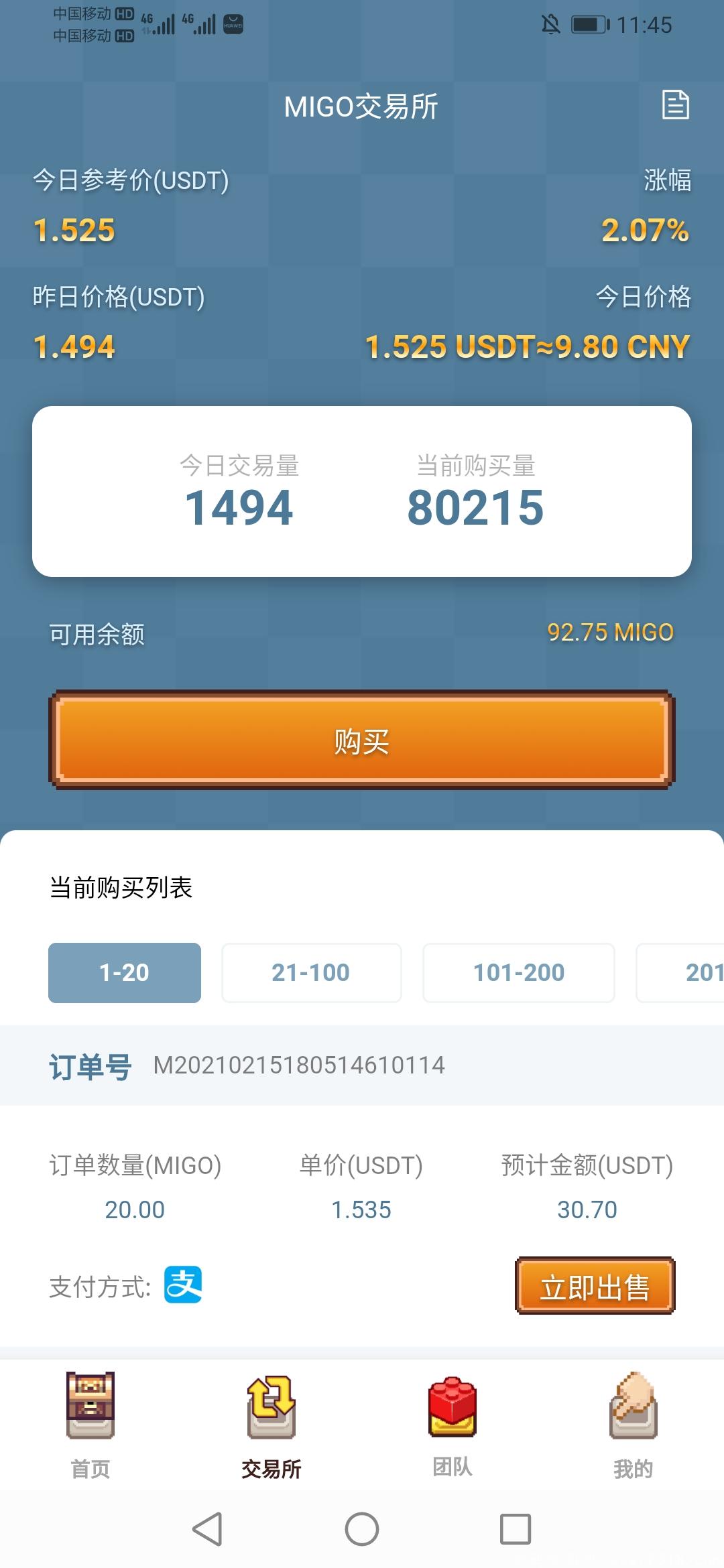The width and height of the screenshot is (724, 1568).
Task: Tap the 我的 hand icon in bottom navigation
Action: (x=634, y=1406)
